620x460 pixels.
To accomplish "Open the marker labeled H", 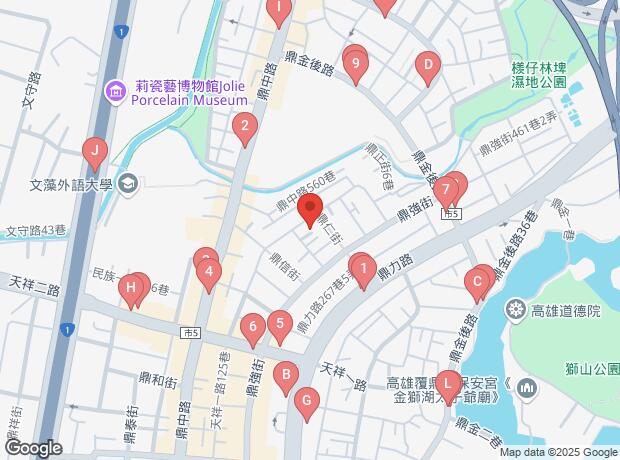I will point(131,288).
